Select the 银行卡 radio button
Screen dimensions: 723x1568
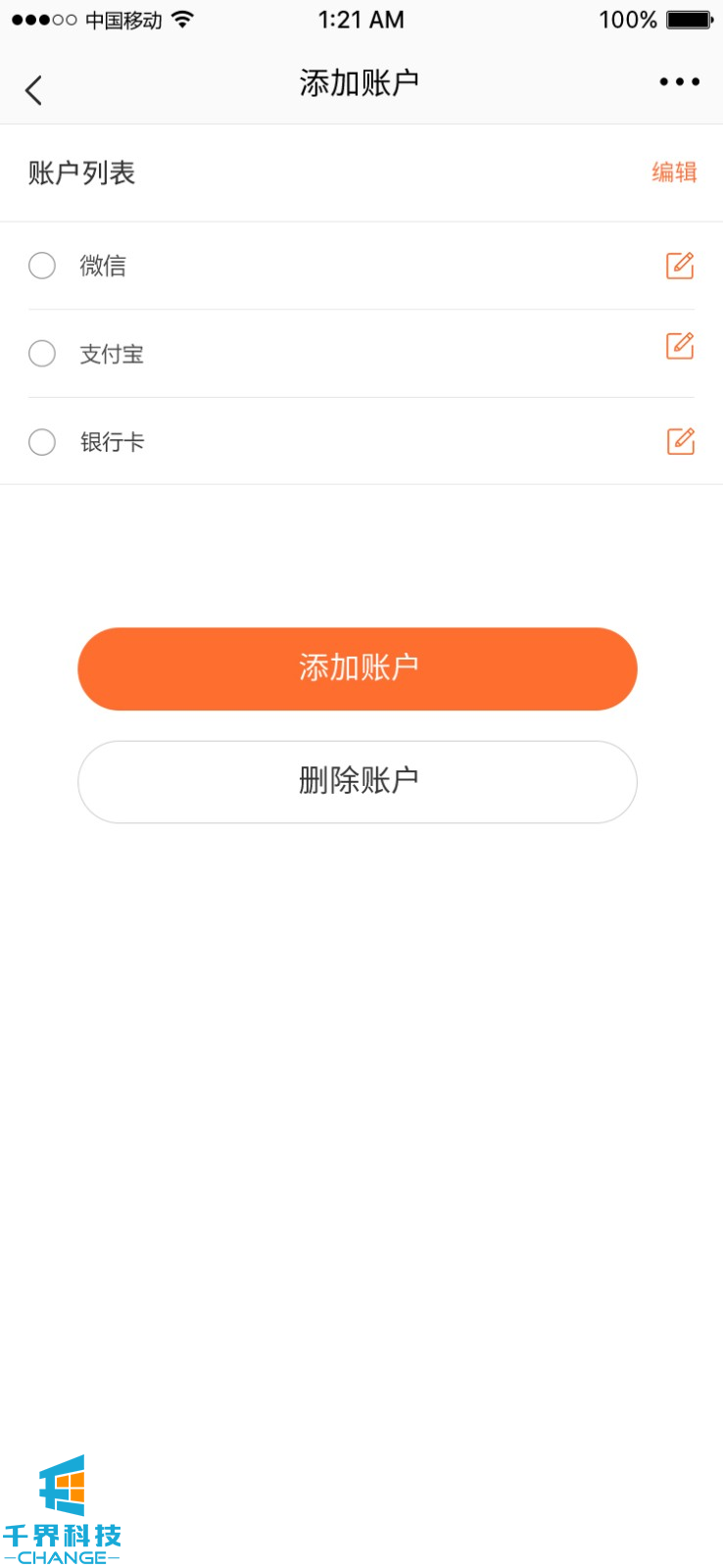pos(42,442)
